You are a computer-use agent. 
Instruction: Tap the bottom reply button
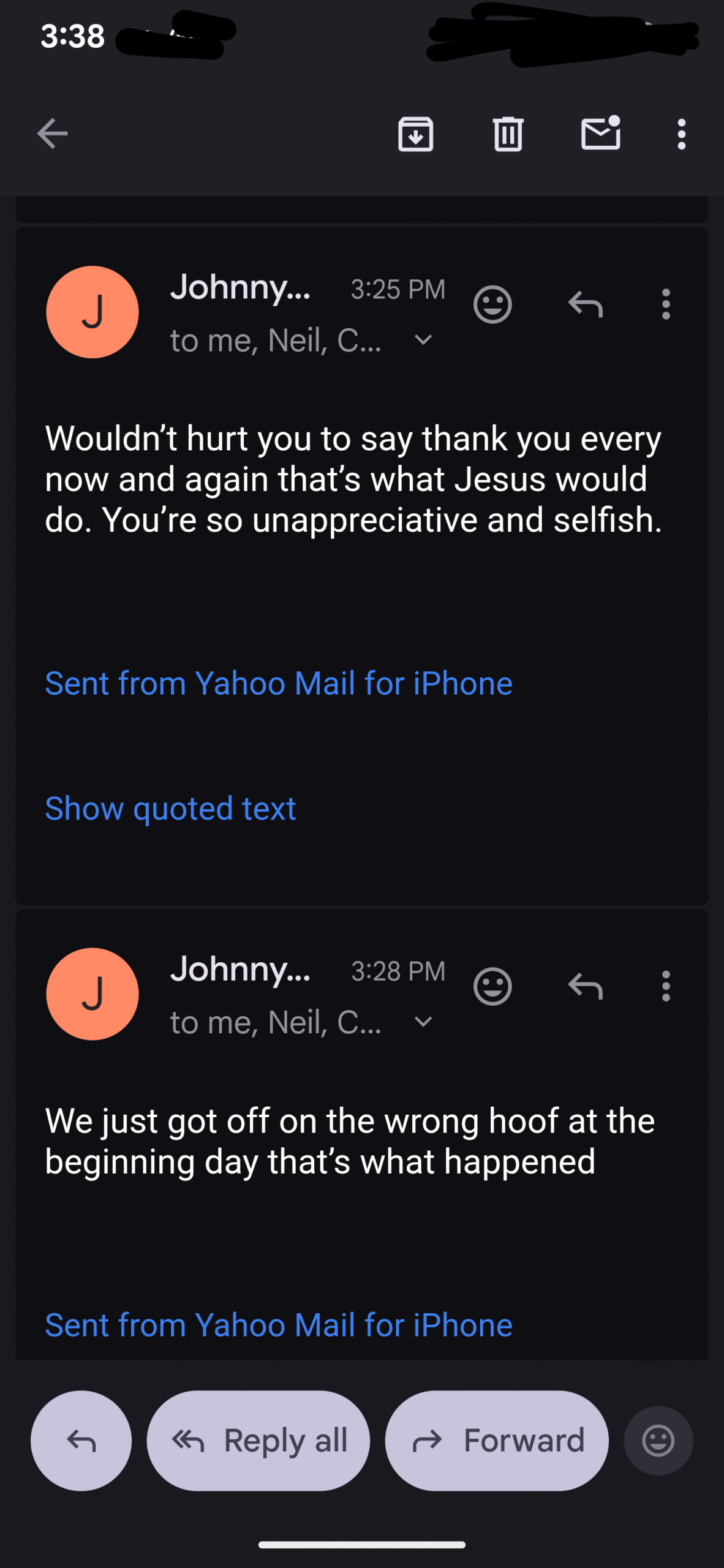coord(81,1441)
